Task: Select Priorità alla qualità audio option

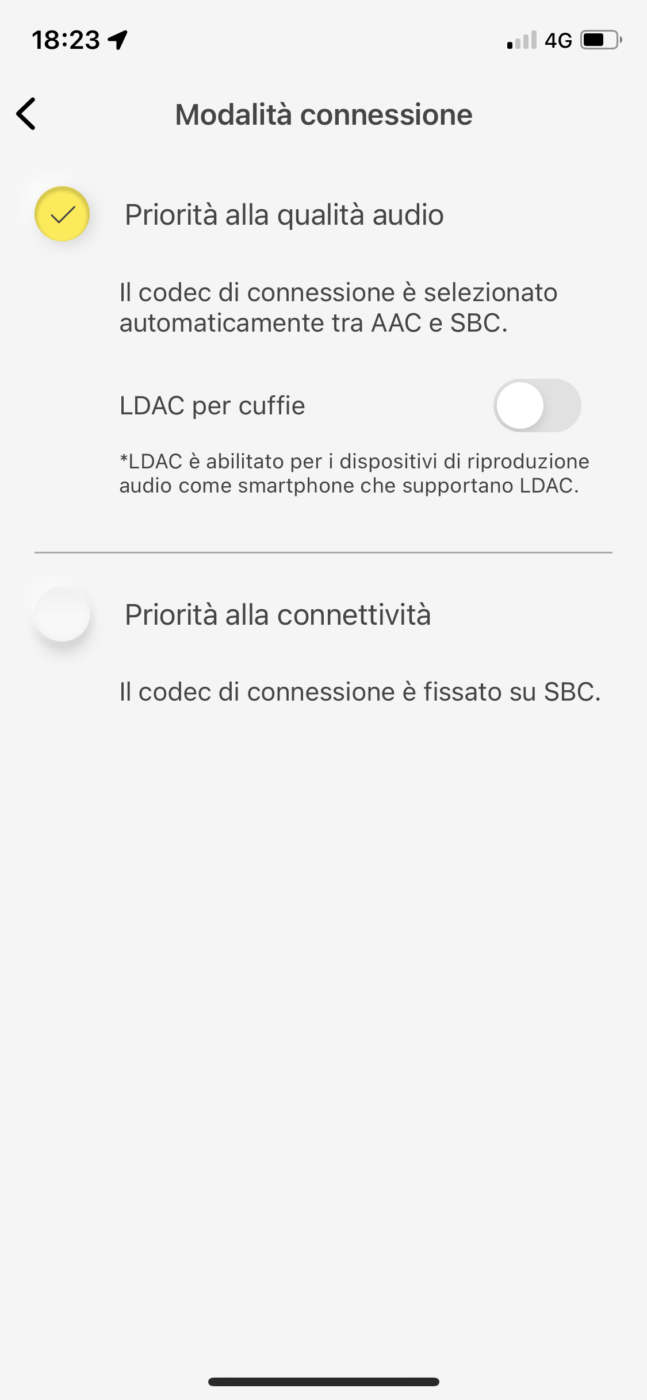Action: (62, 214)
